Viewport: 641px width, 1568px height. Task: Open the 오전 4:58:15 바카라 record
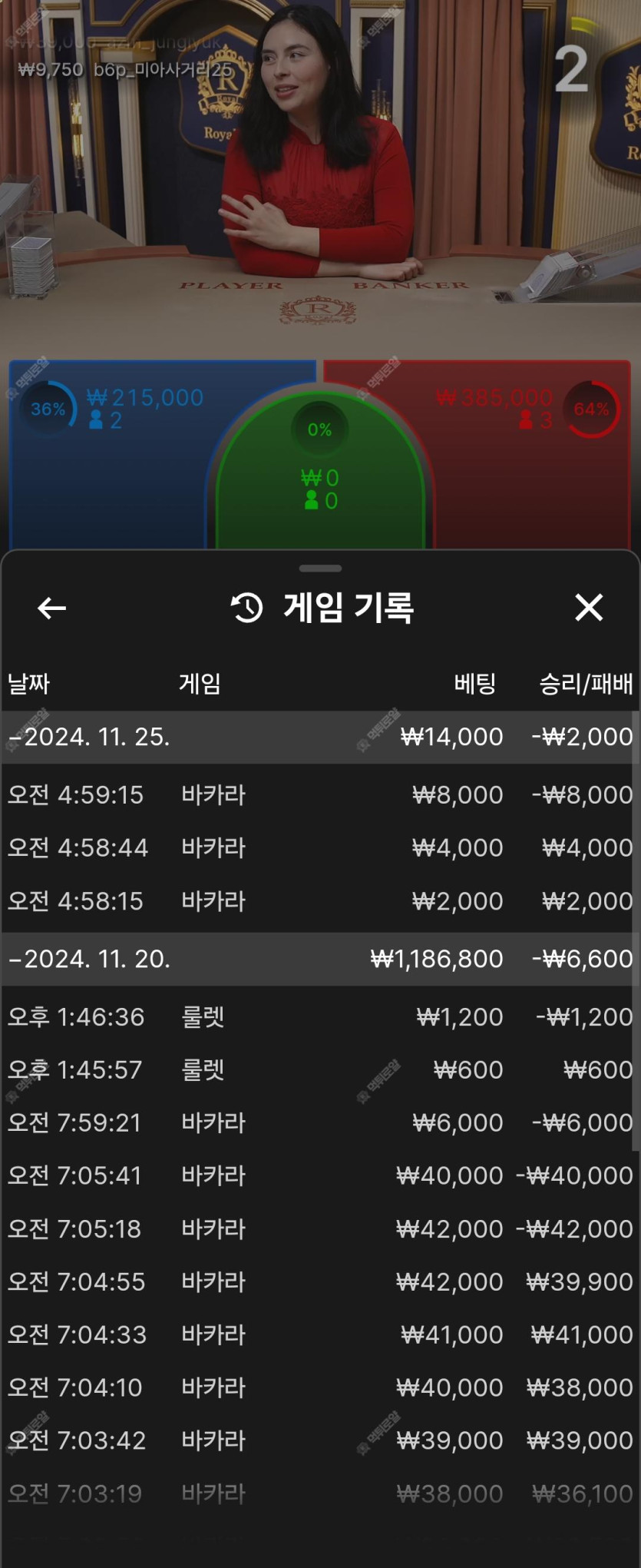(319, 900)
